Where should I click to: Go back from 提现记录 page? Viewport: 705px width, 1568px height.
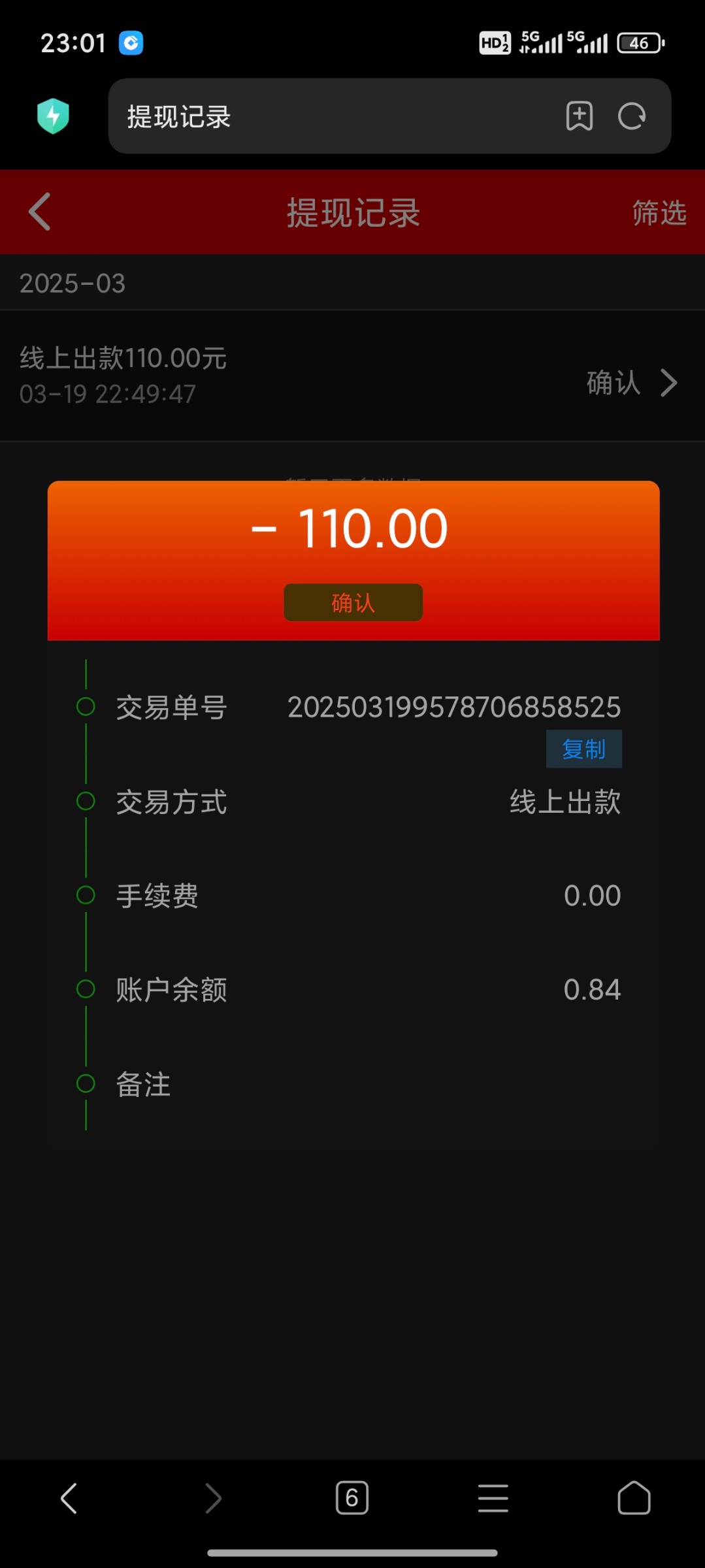pyautogui.click(x=40, y=212)
